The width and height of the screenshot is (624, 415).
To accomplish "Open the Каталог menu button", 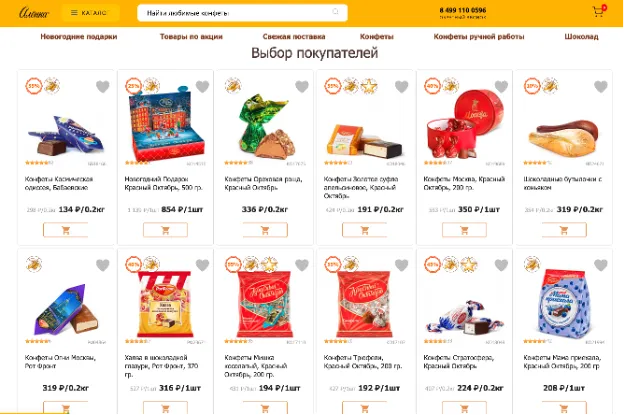I will [90, 14].
